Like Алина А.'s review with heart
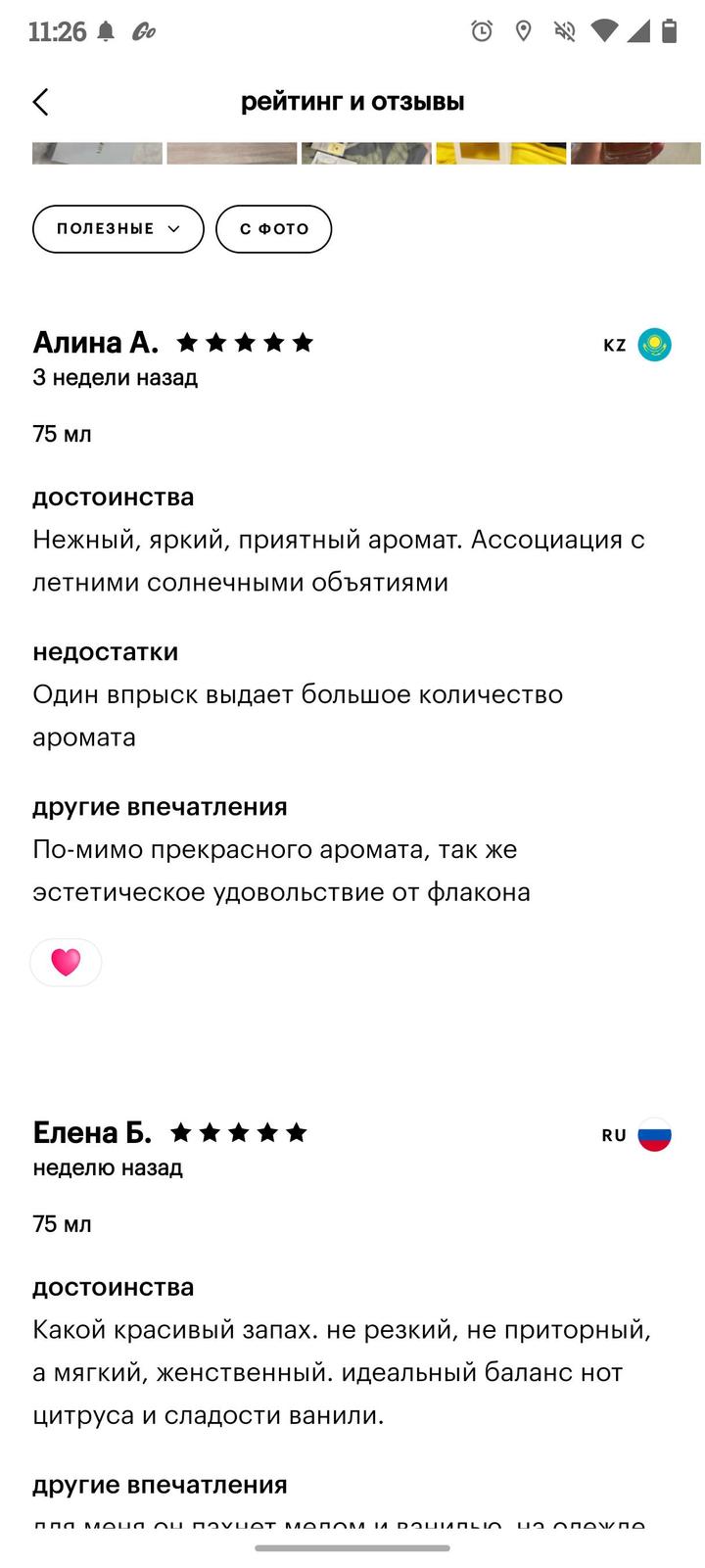The image size is (705, 1568). click(66, 962)
